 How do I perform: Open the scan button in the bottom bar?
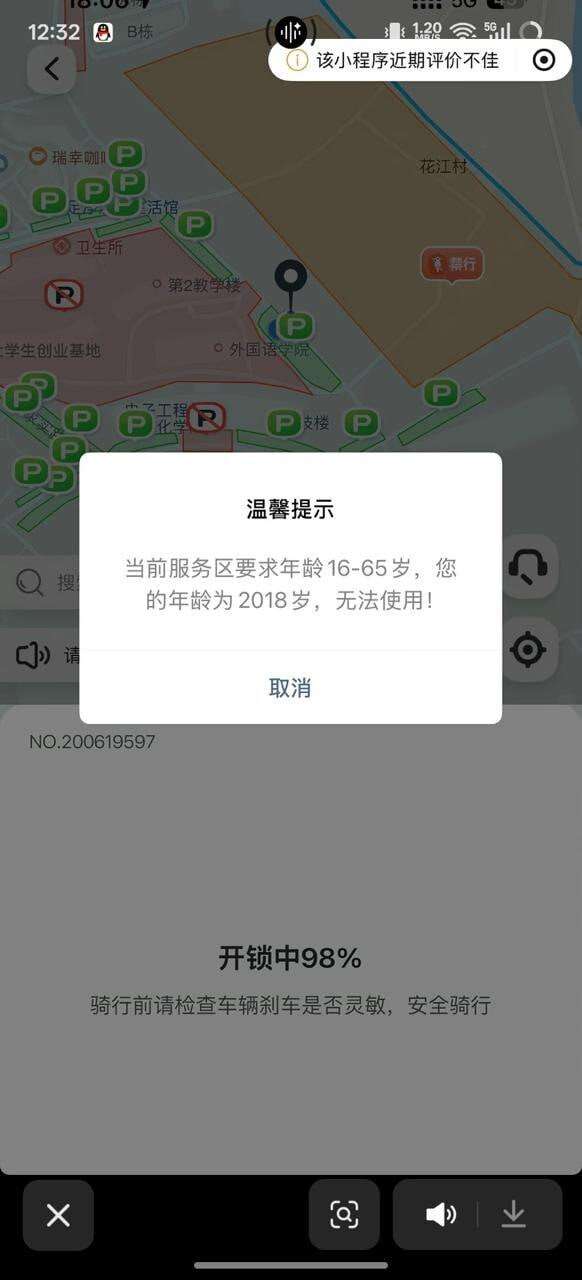[x=344, y=1215]
